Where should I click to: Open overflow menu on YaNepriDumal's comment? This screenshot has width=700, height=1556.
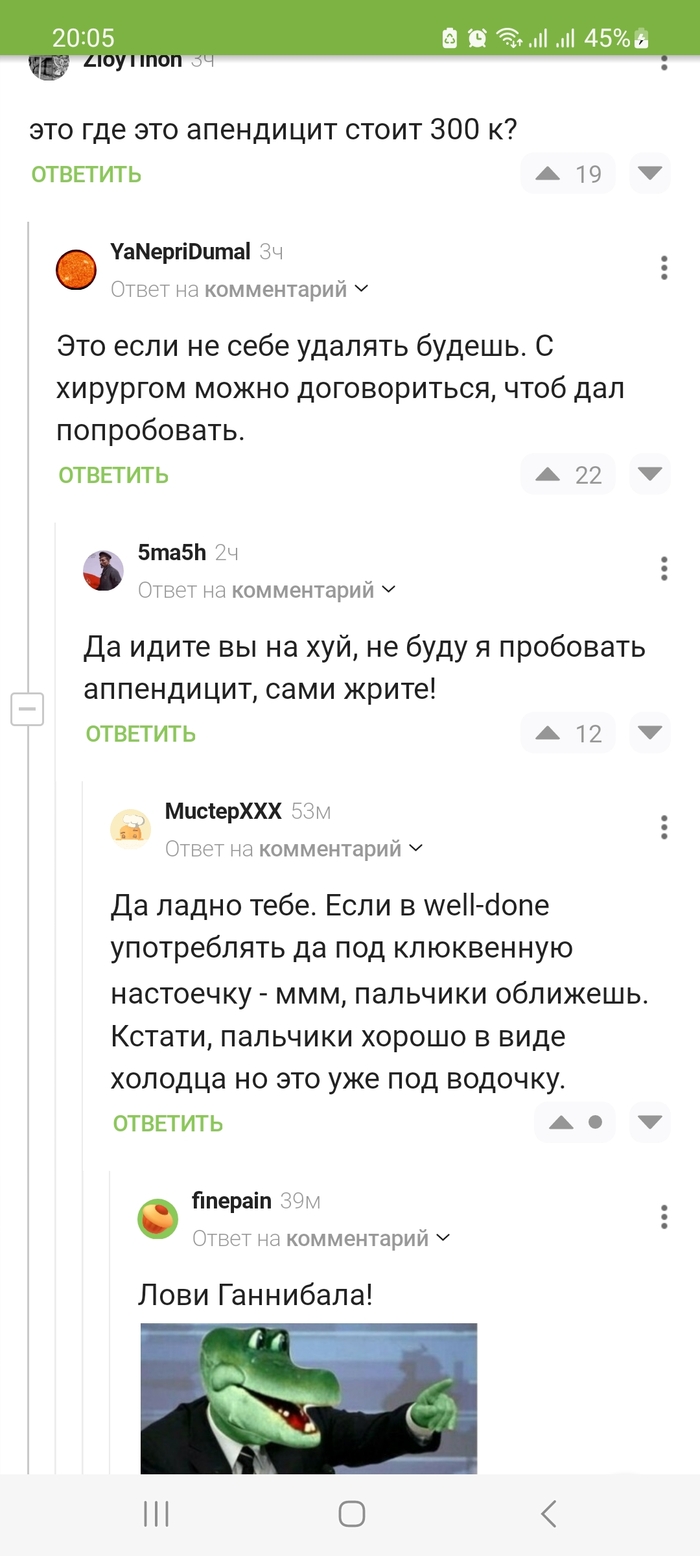664,268
